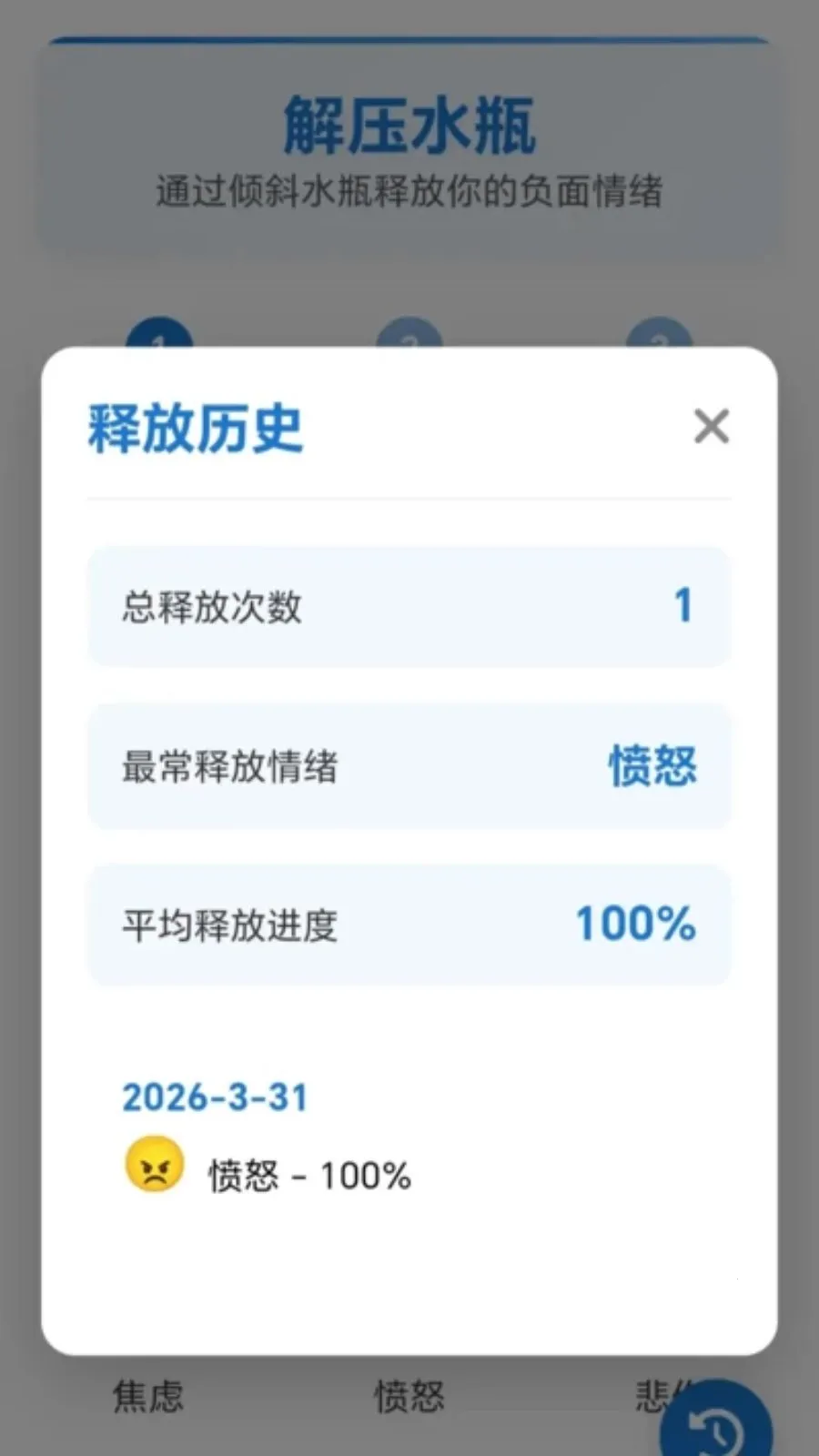Expand the 总释放次数 stat card
Screen dimensions: 819x1456
(408, 607)
